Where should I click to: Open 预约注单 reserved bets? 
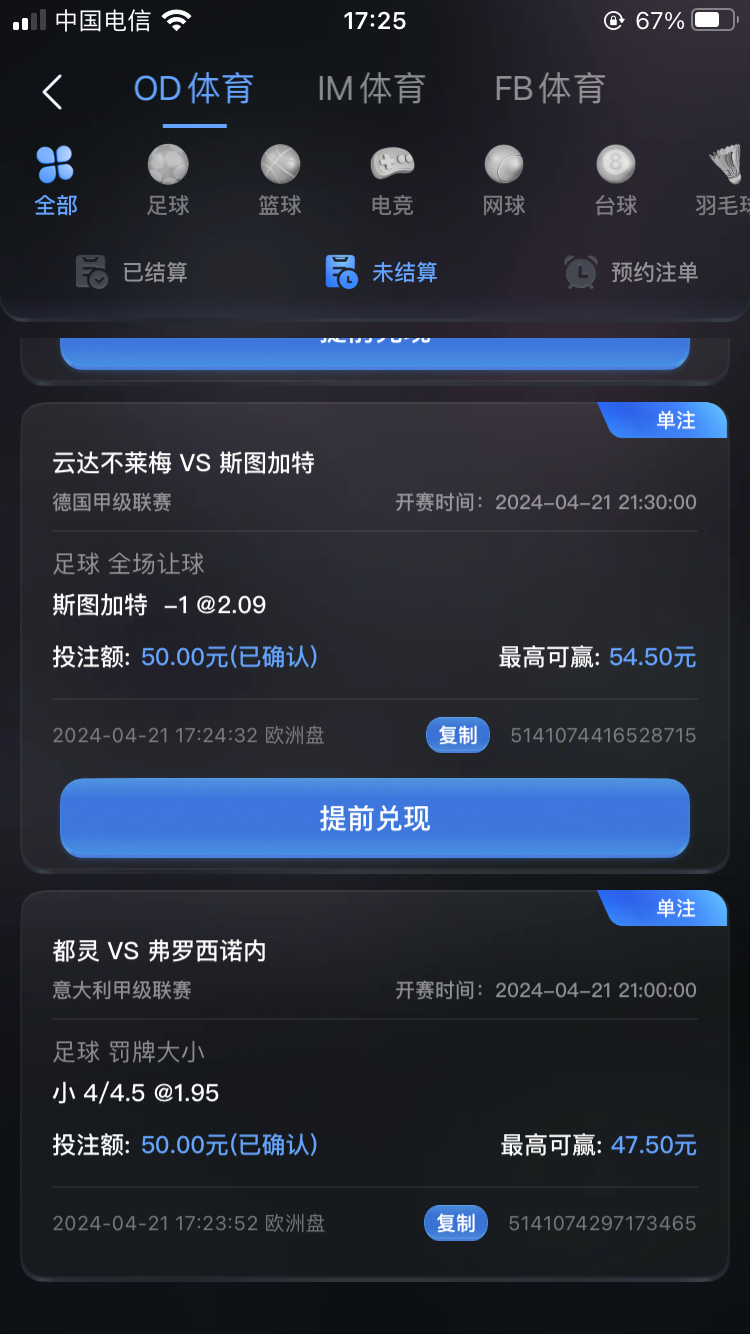point(631,272)
